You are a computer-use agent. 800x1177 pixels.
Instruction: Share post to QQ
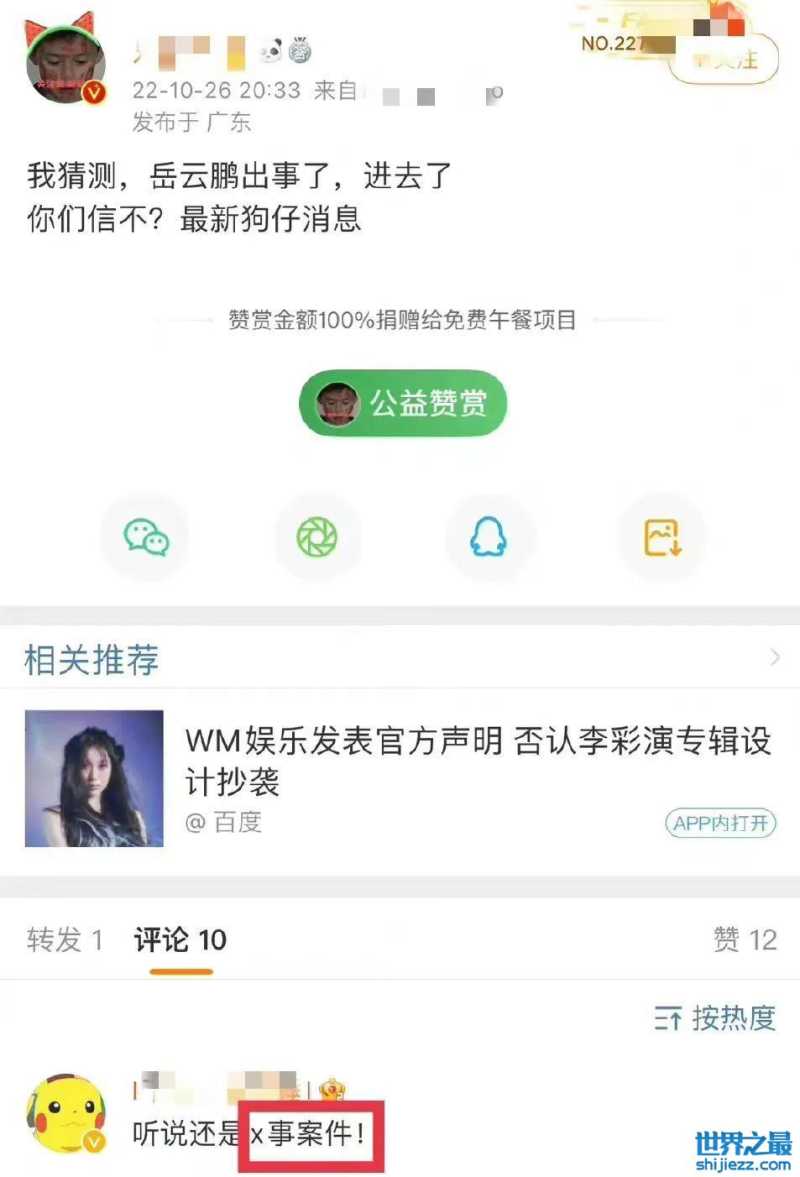(489, 537)
